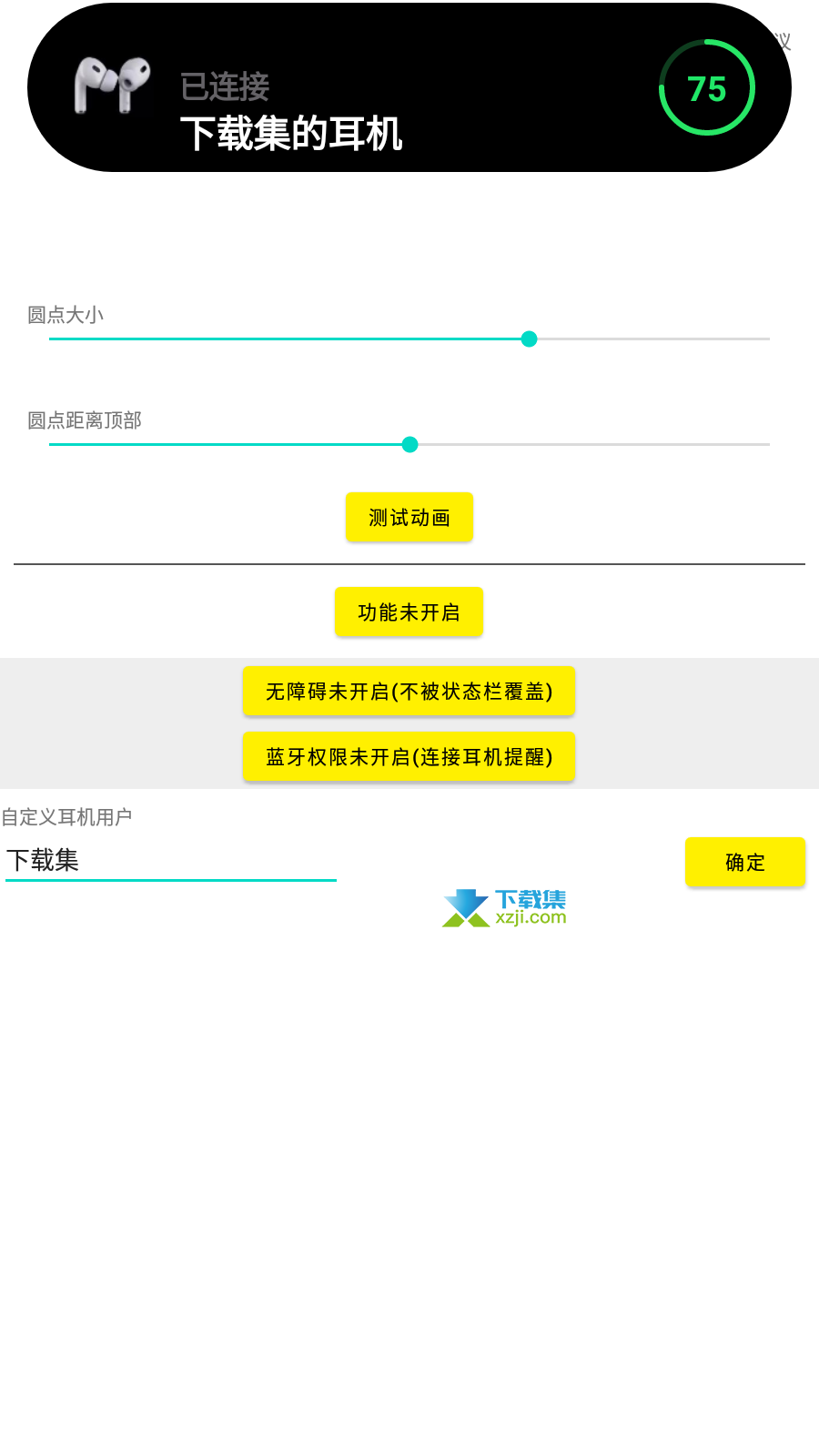This screenshot has height=1456, width=819.
Task: Edit the 自定义耳机用户 text field
Action: click(x=171, y=860)
